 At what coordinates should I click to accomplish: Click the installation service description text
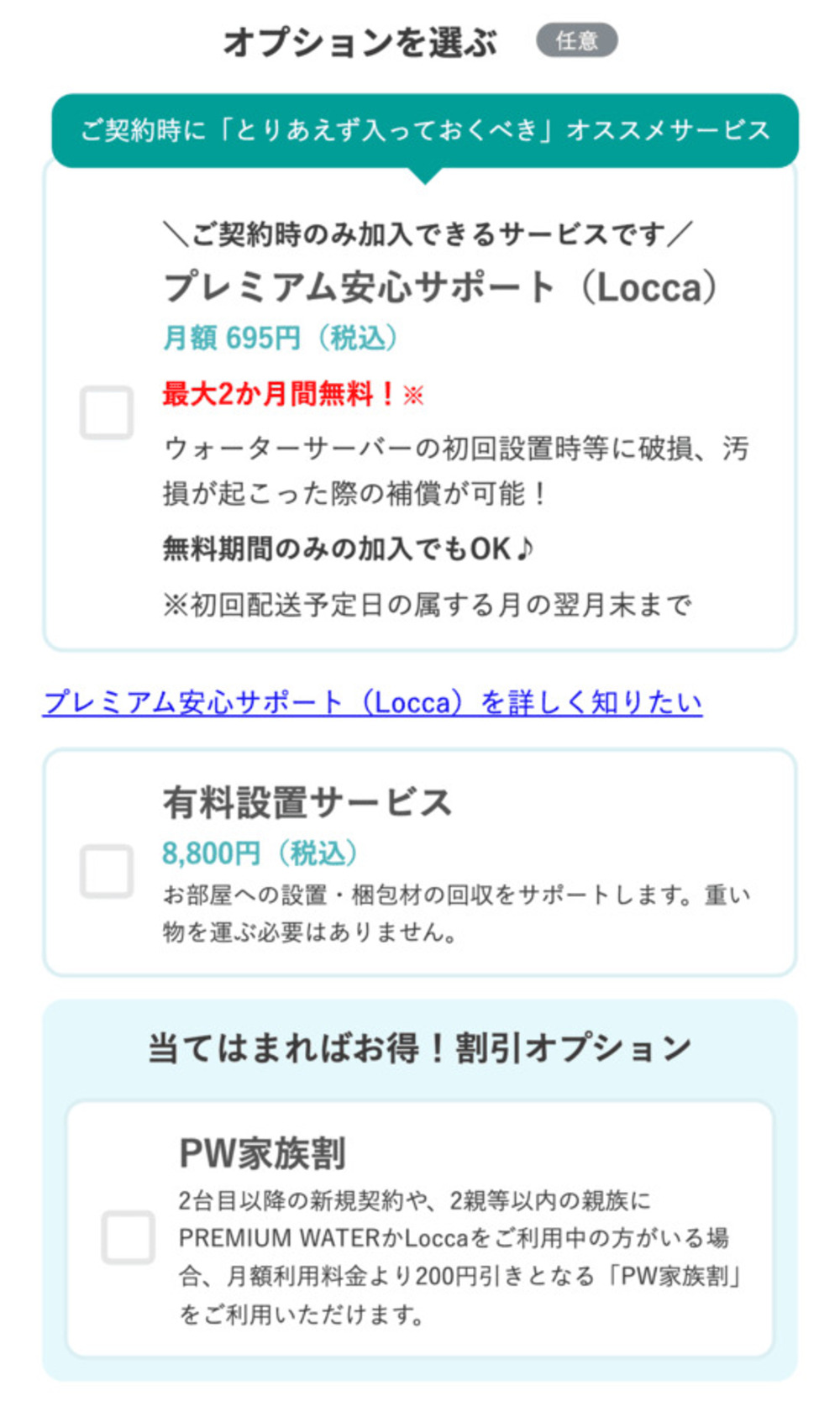tap(458, 911)
